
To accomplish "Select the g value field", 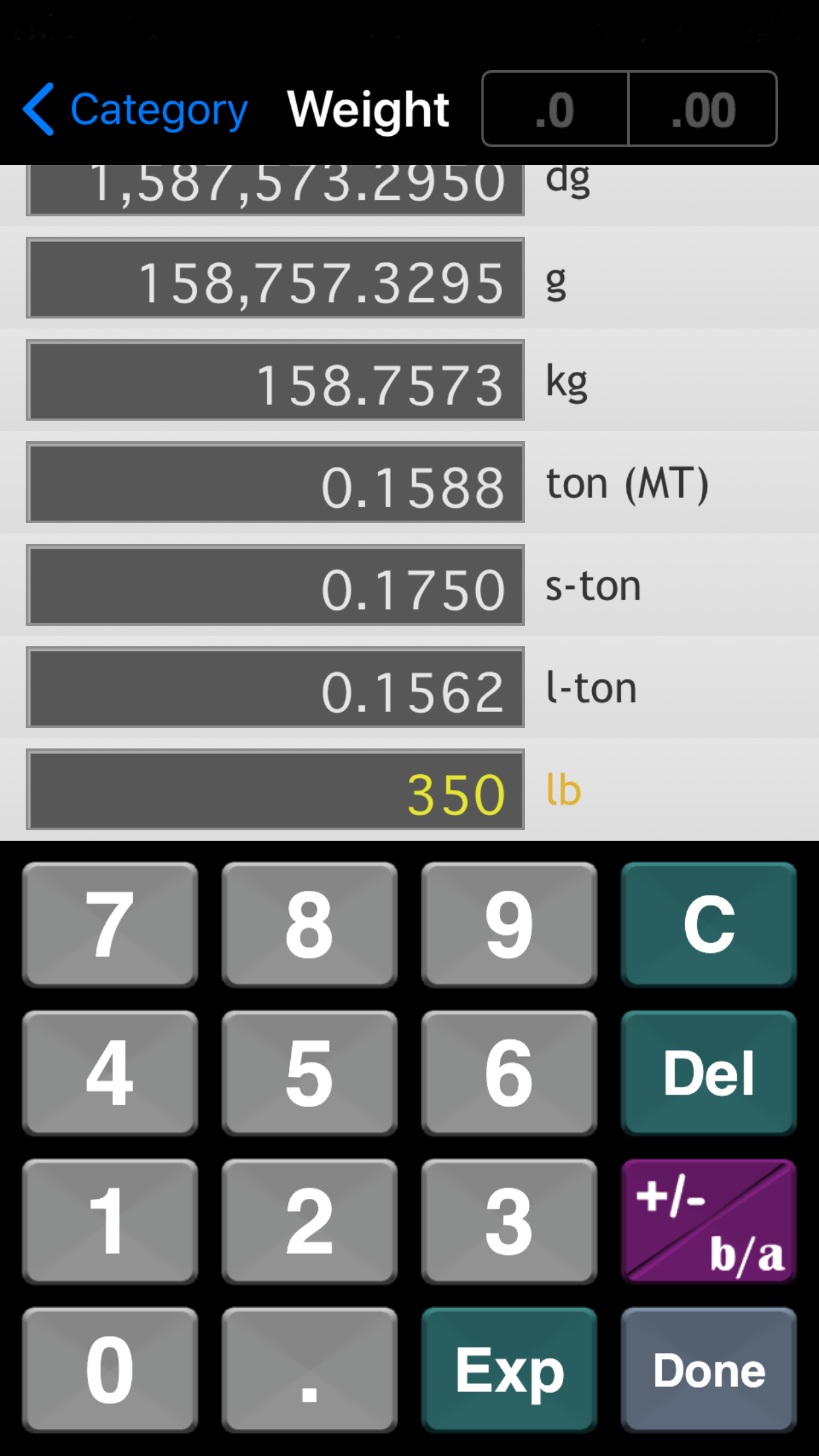I will tap(275, 278).
